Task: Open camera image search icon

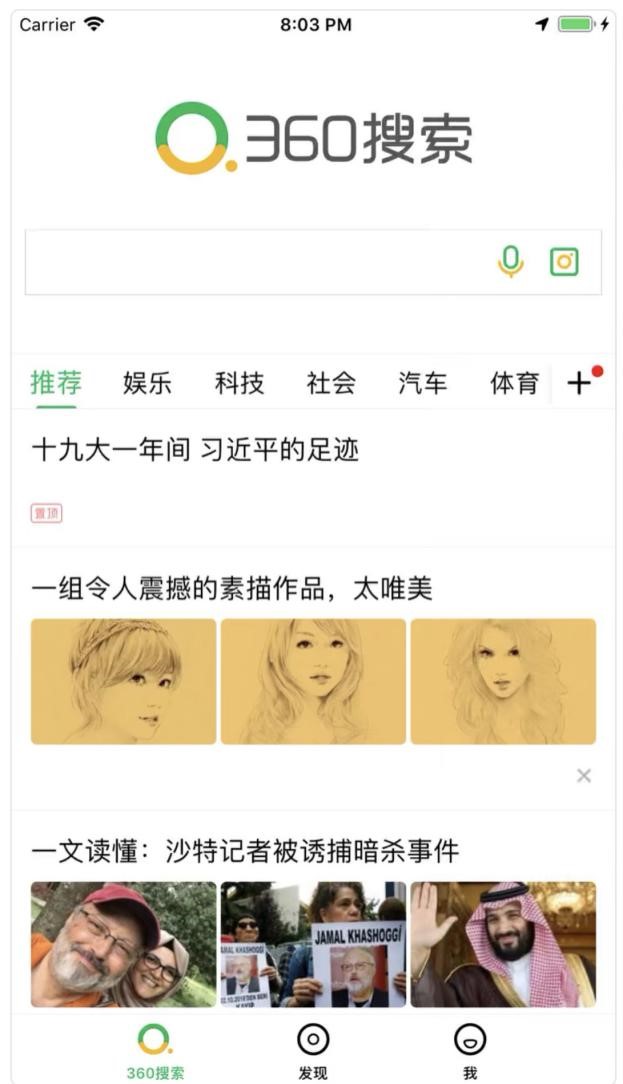Action: 565,262
